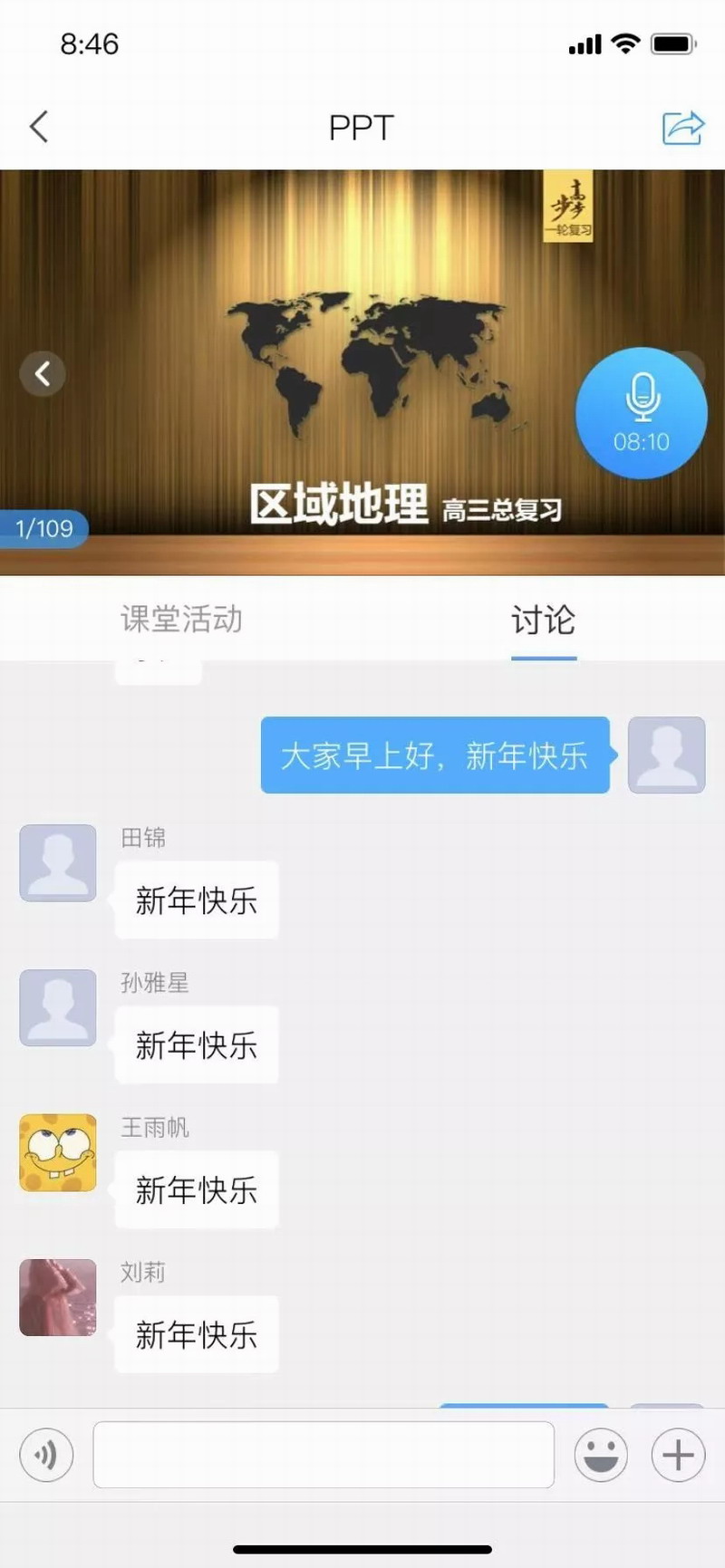This screenshot has width=725, height=1568.
Task: Go to the previous slide
Action: [x=43, y=373]
